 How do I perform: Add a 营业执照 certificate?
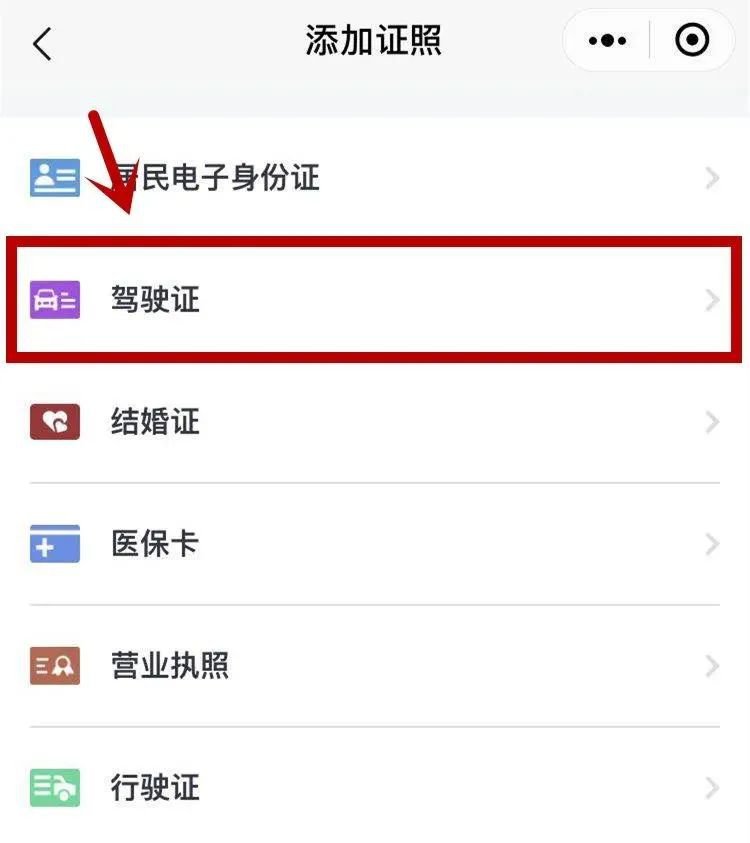click(x=374, y=666)
